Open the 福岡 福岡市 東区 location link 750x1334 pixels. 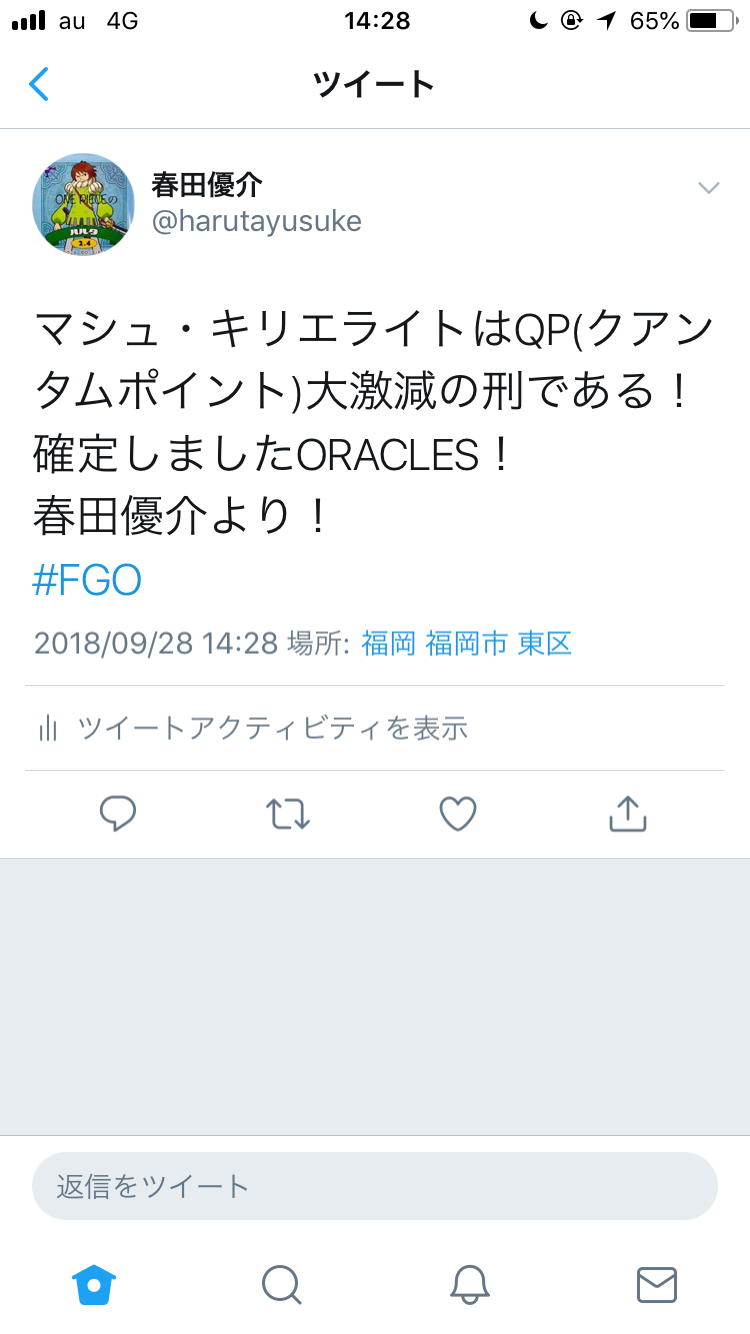pyautogui.click(x=466, y=643)
